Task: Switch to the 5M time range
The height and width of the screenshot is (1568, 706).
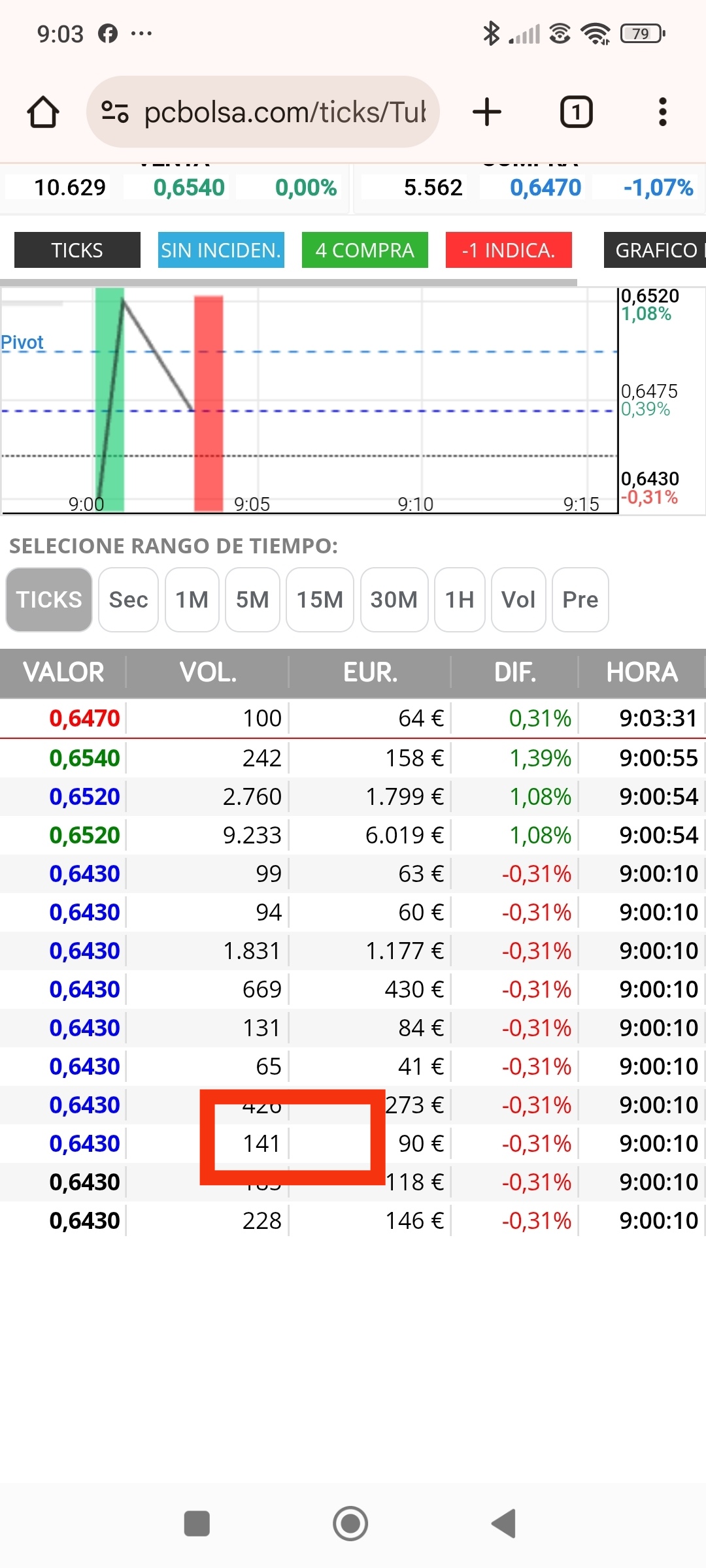Action: [x=252, y=600]
